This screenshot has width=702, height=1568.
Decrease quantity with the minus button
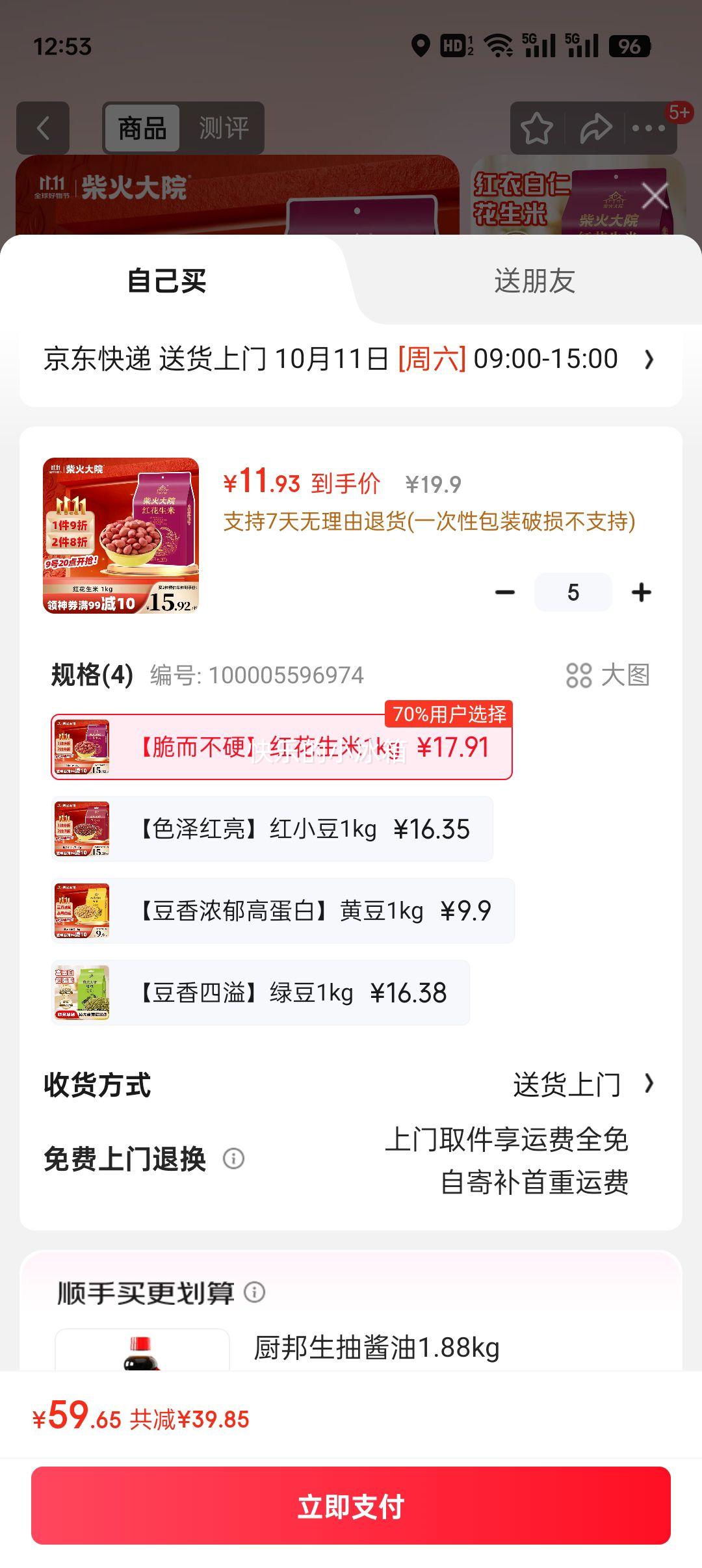click(504, 592)
